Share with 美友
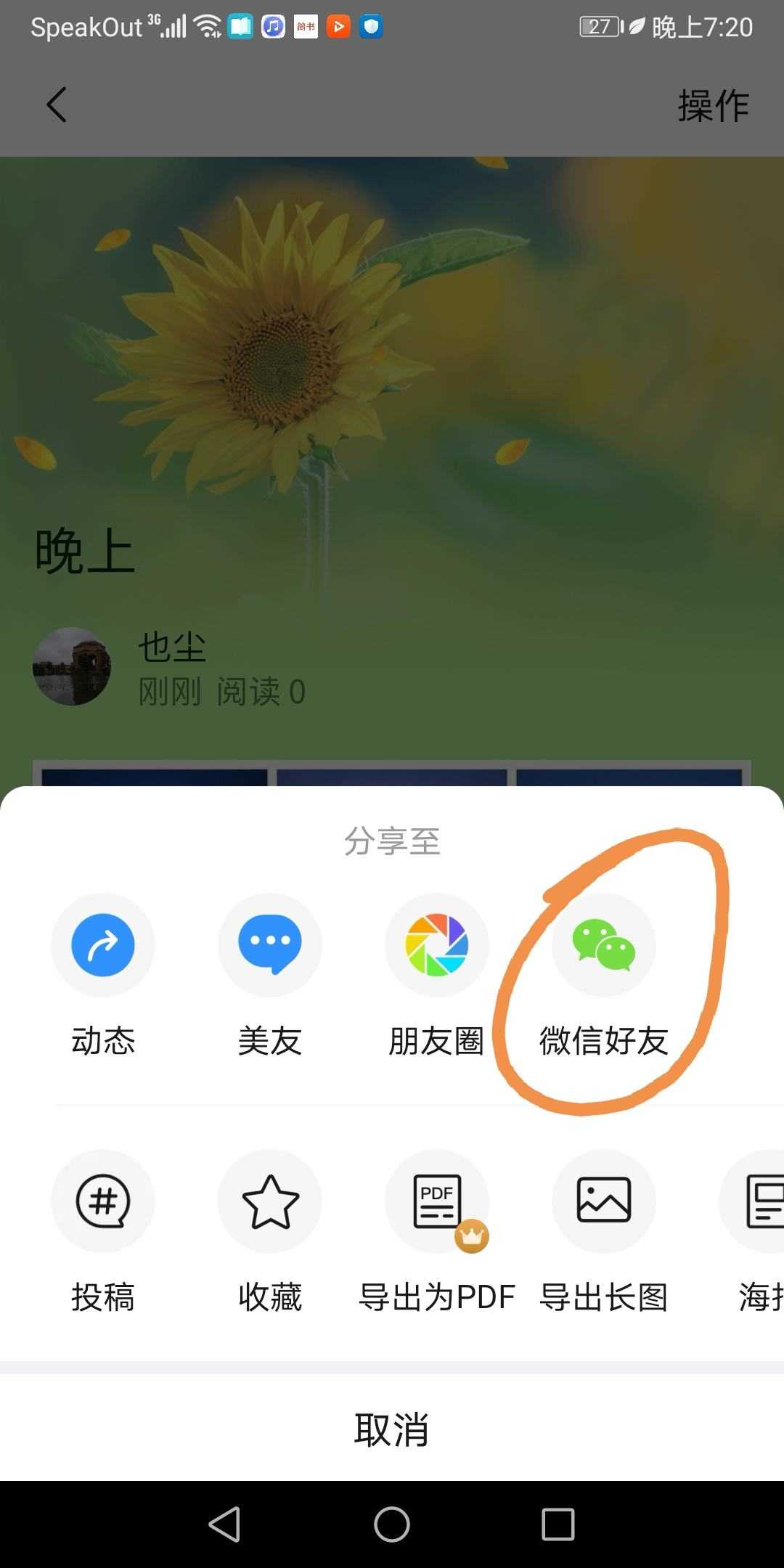Screen dimensions: 784x1568 (x=269, y=945)
